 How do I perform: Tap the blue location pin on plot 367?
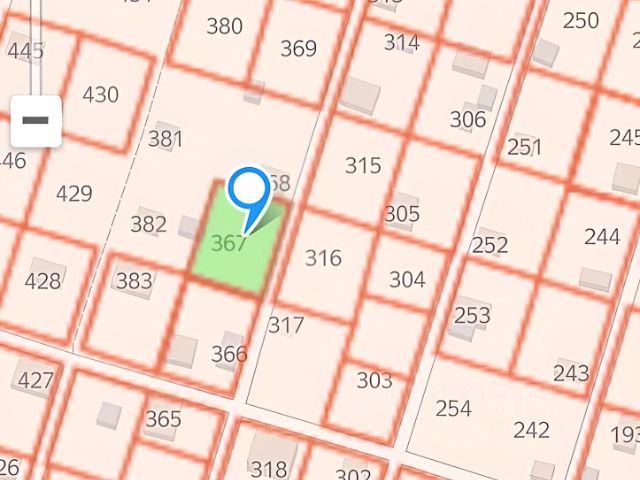coord(248,191)
